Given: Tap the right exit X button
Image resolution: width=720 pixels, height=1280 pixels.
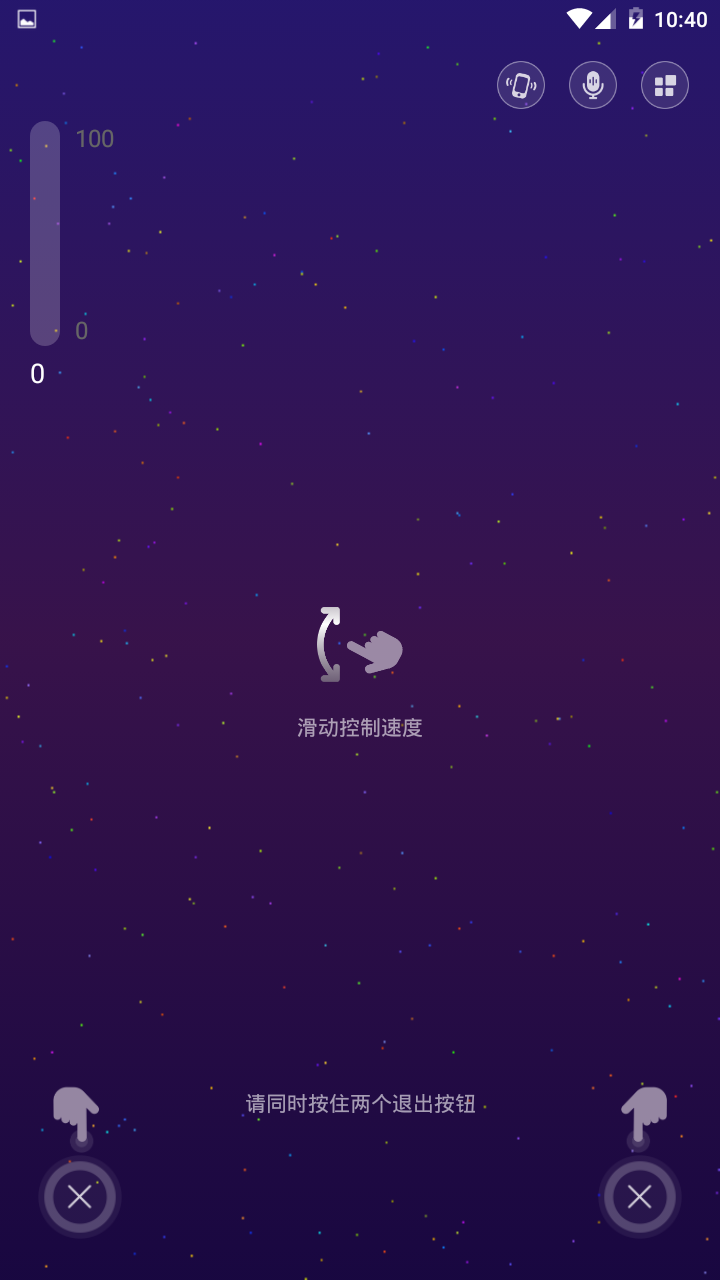Looking at the screenshot, I should coord(640,1196).
